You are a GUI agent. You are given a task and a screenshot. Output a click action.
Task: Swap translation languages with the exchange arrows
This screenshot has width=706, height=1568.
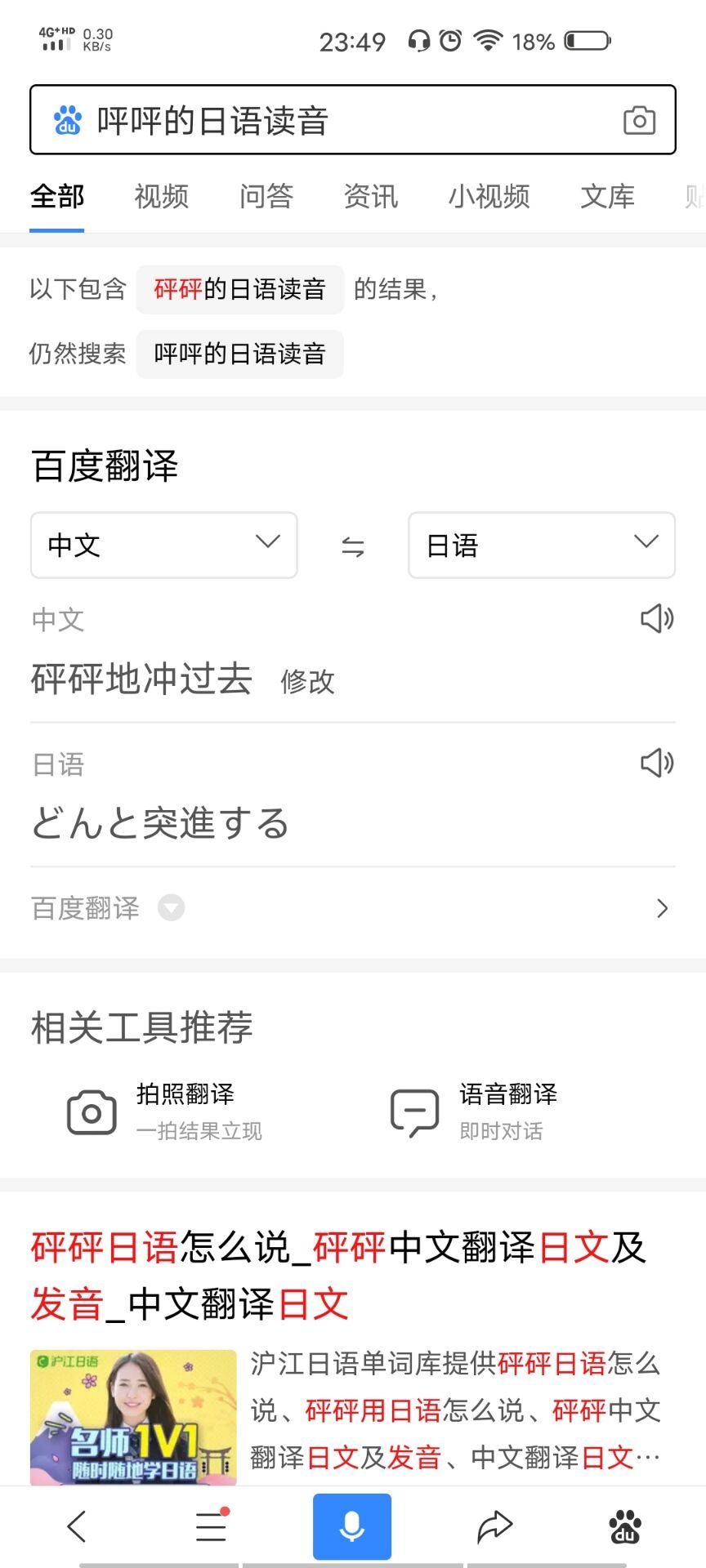point(352,546)
